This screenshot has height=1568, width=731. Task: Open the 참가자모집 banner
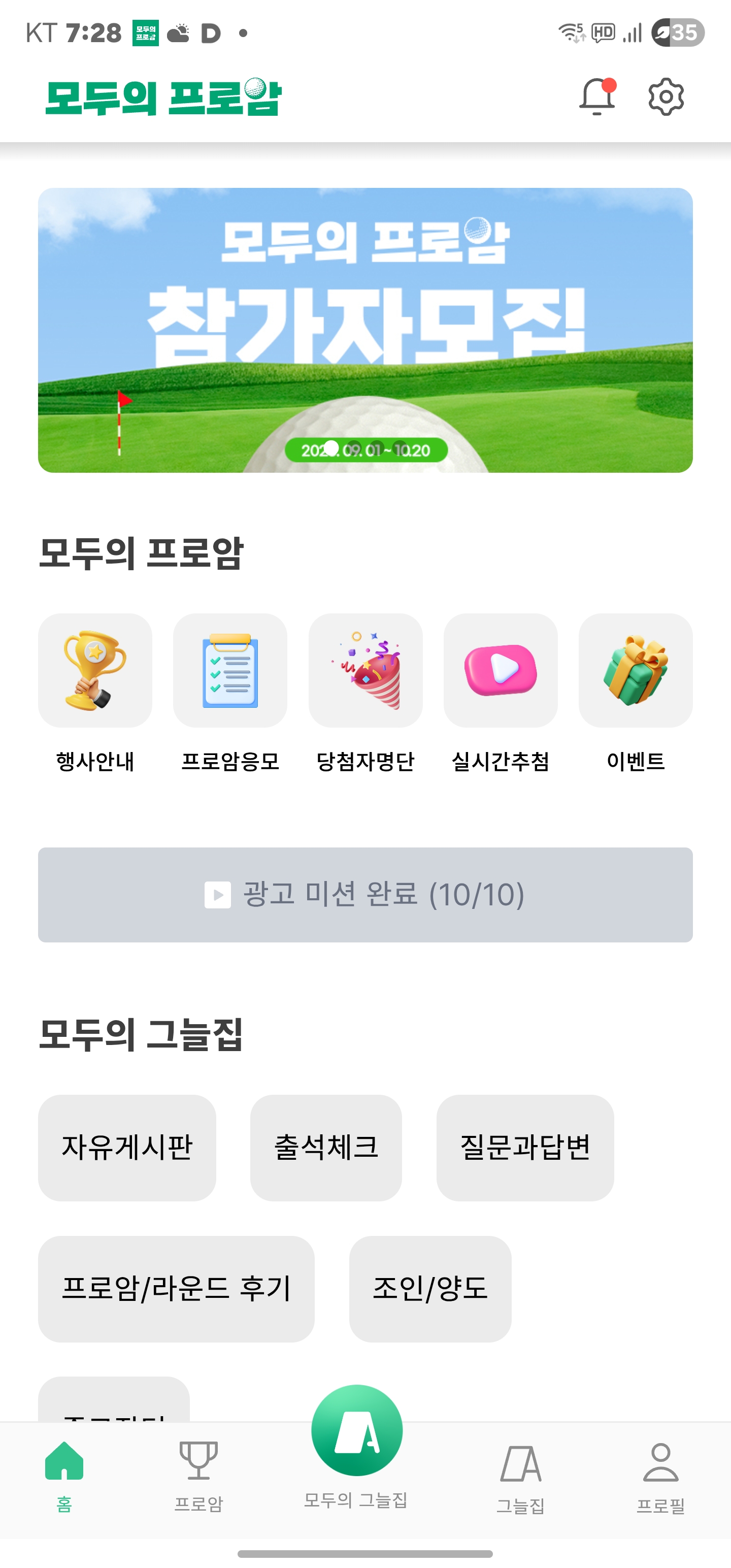point(365,330)
